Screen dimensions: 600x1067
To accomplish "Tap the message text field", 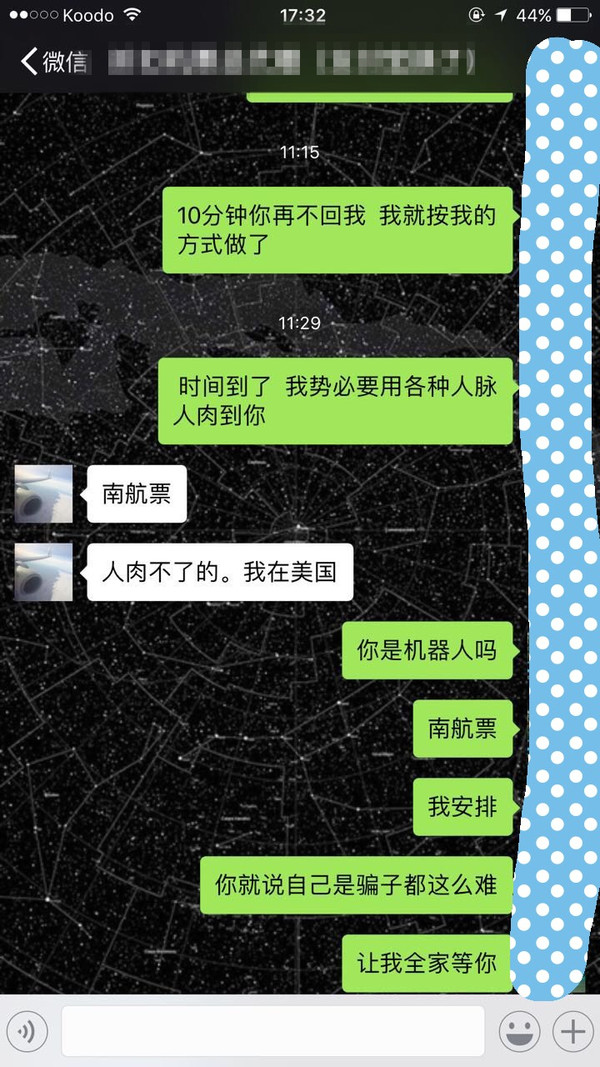I will coord(273,1031).
